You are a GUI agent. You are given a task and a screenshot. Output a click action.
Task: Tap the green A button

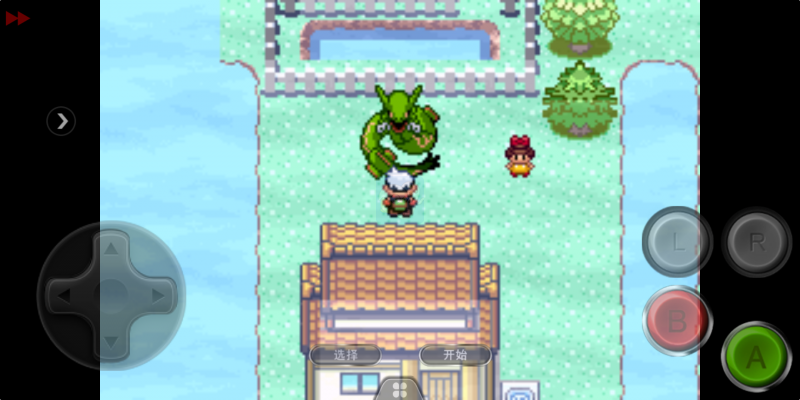tap(756, 356)
